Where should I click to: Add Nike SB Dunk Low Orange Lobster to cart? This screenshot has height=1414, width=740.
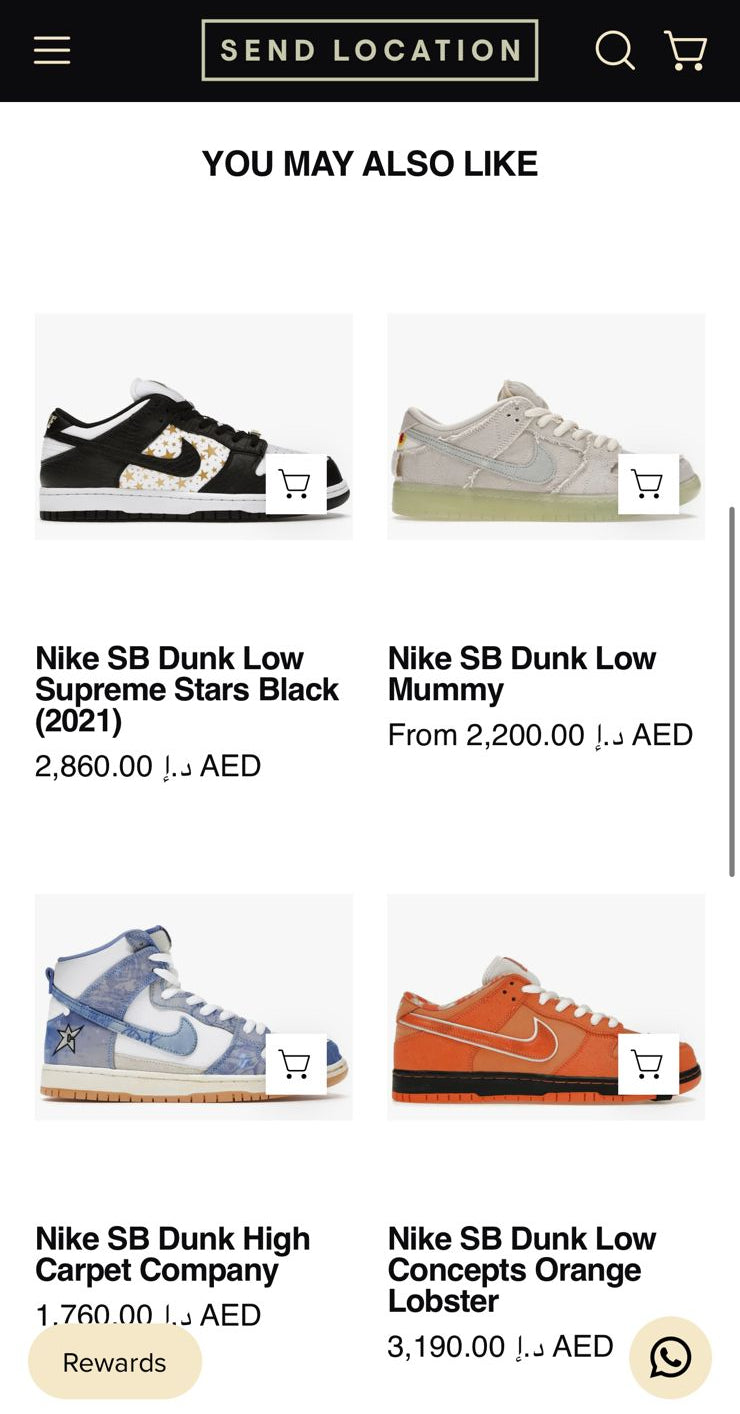pyautogui.click(x=647, y=1064)
